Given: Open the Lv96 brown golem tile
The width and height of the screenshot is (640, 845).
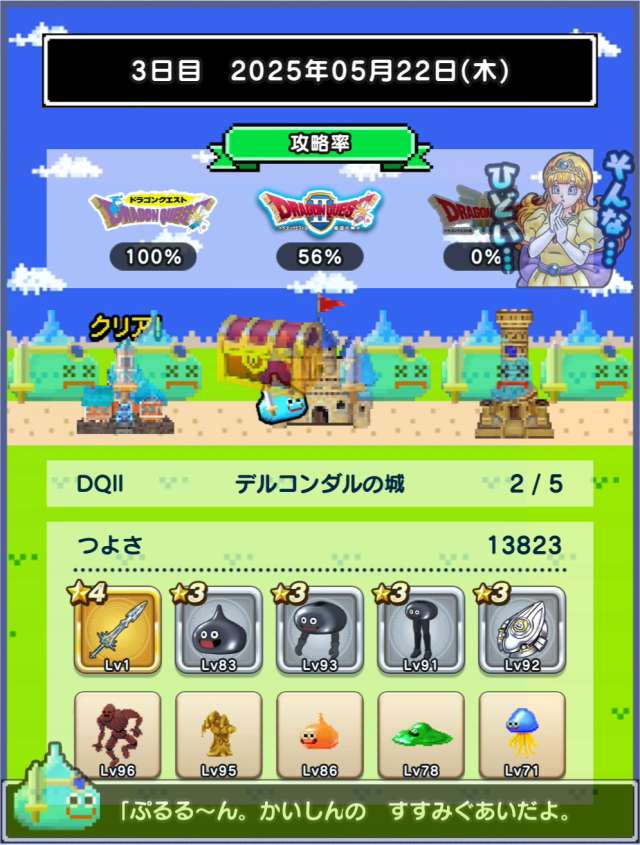Looking at the screenshot, I should [117, 735].
